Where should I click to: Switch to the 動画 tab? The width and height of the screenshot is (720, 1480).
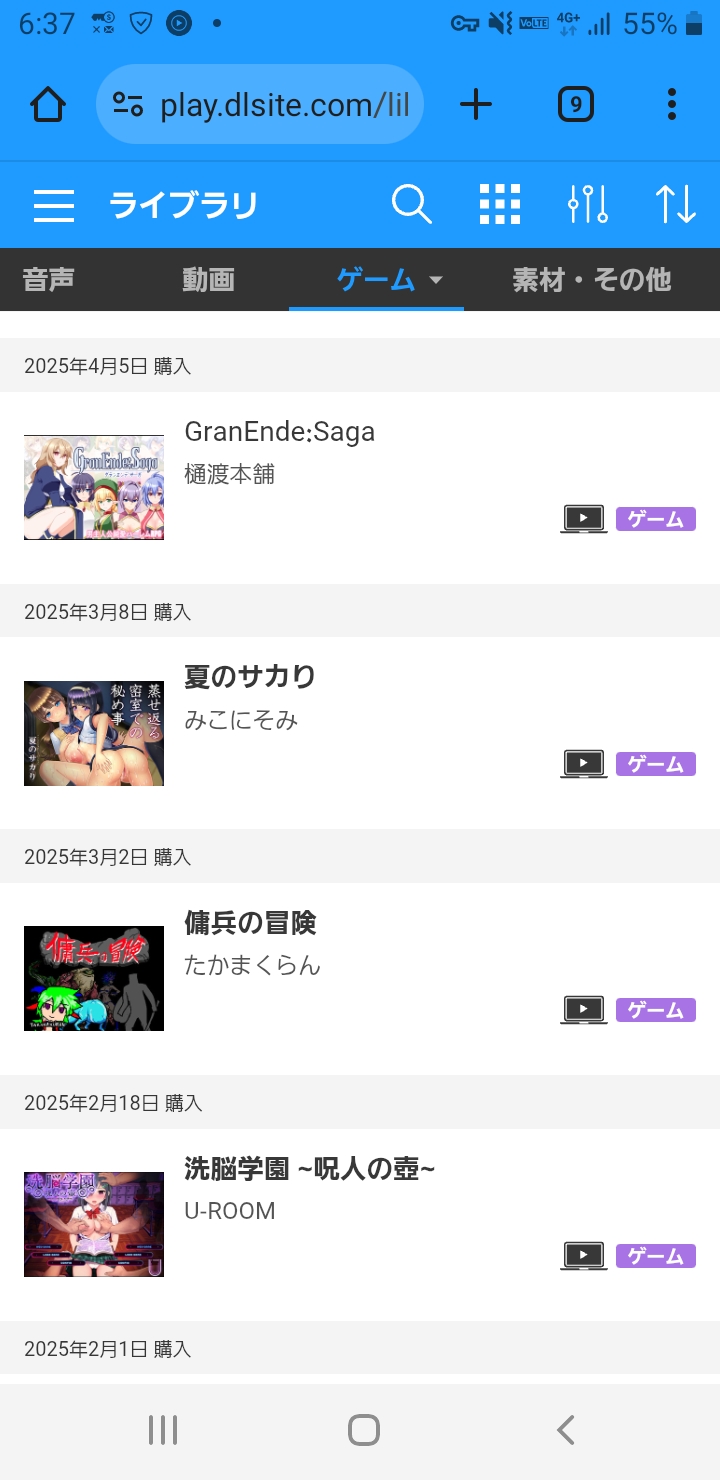(x=208, y=280)
